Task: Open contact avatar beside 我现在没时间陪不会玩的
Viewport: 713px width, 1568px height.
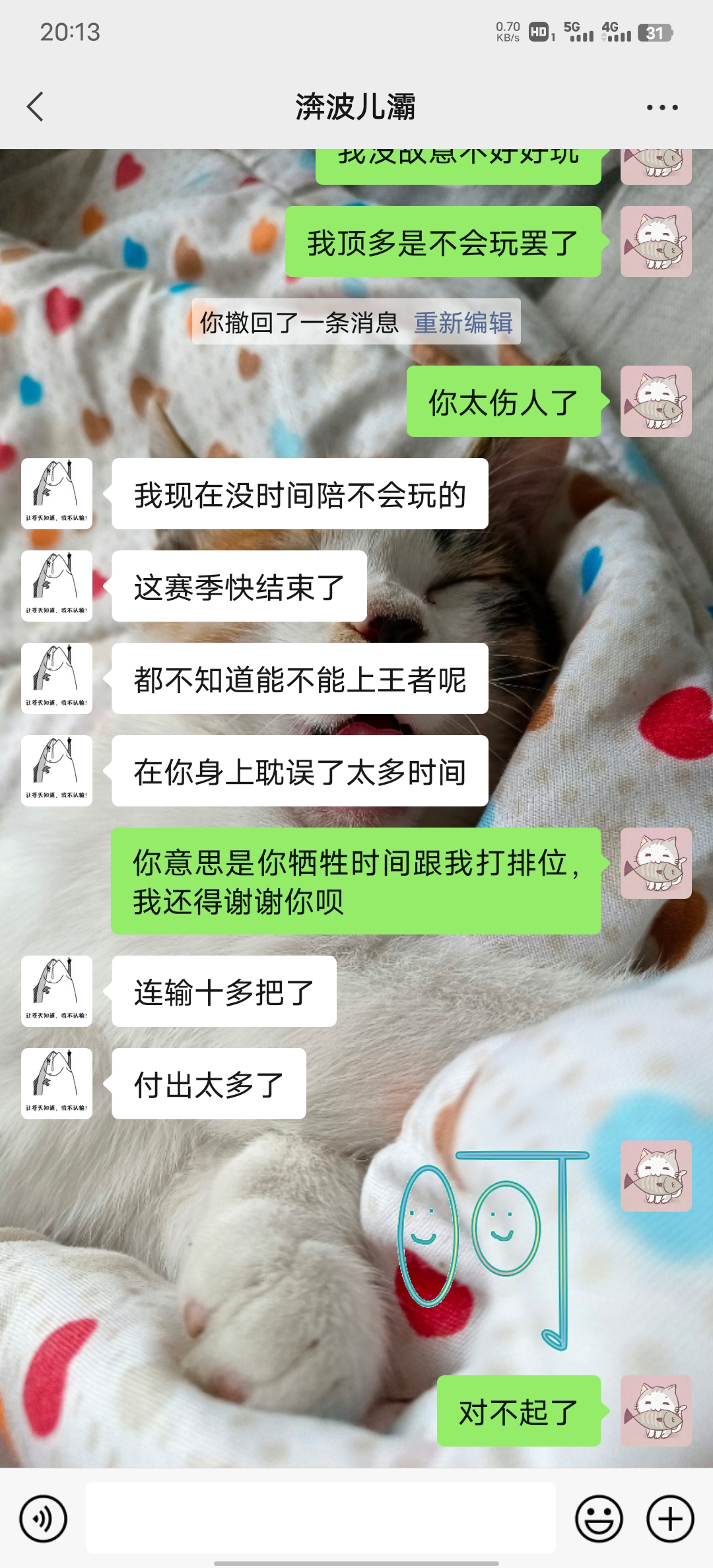Action: click(57, 494)
